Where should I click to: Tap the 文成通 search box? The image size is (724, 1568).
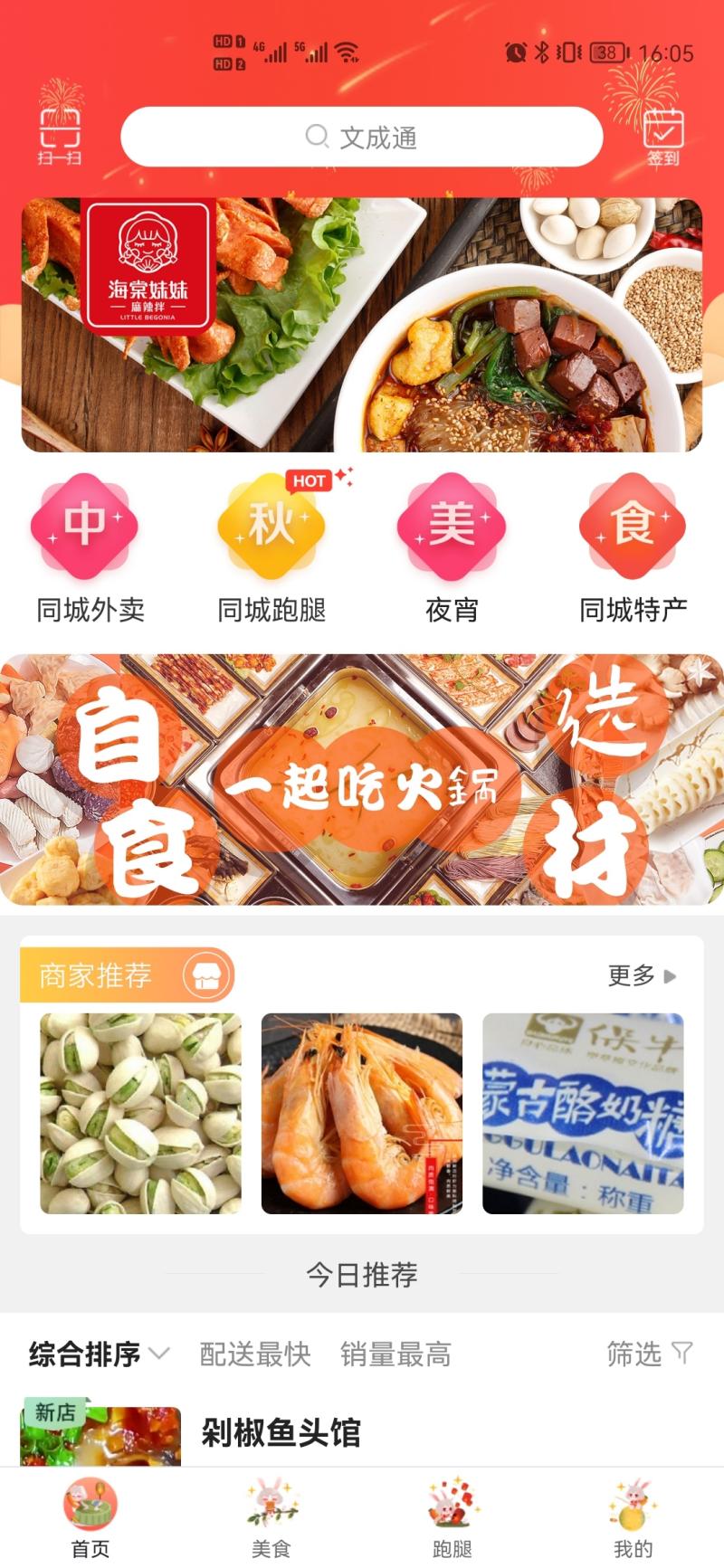tap(362, 138)
